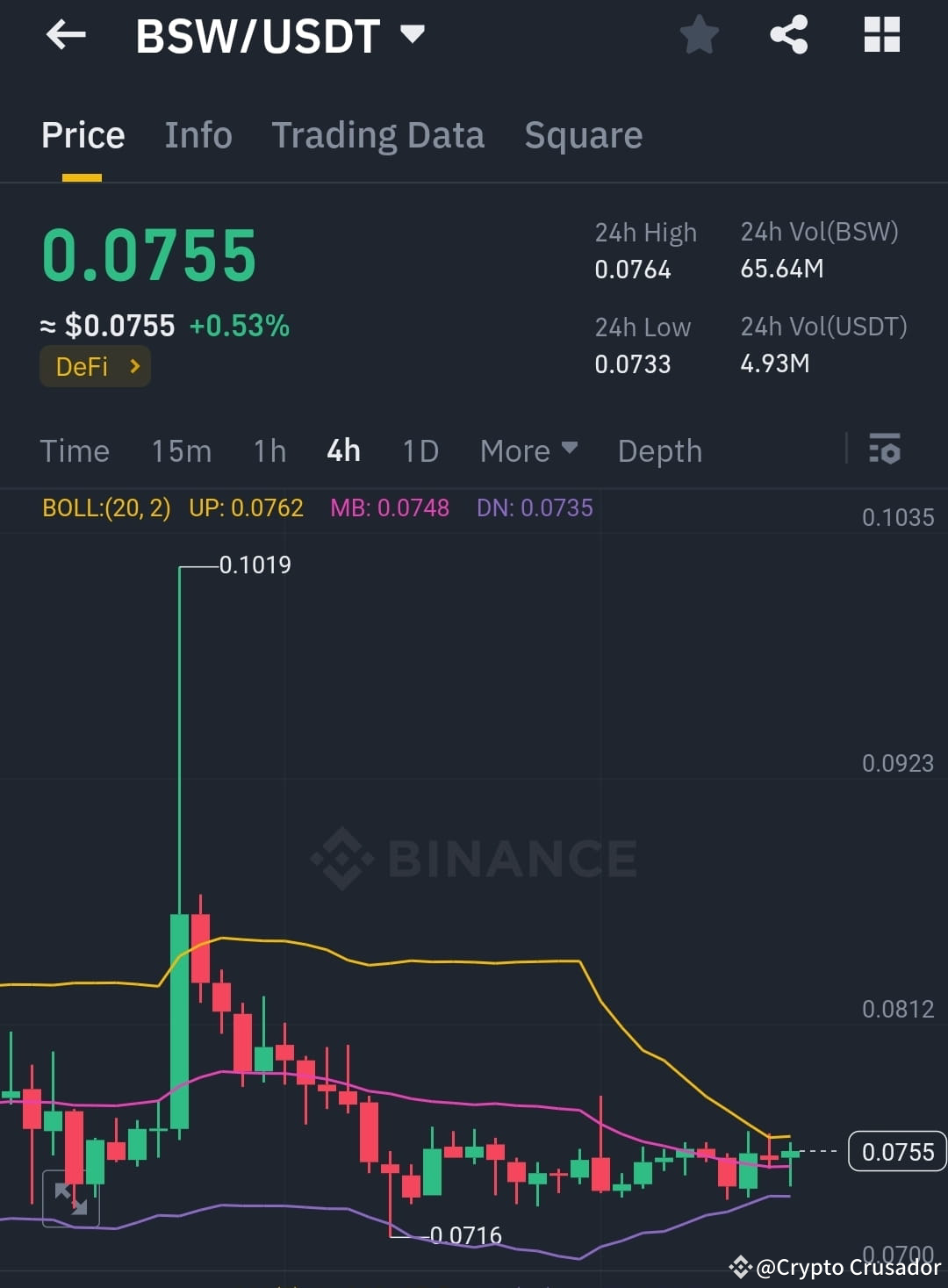948x1288 pixels.
Task: Click the back arrow to exit chart
Action: click(x=66, y=35)
